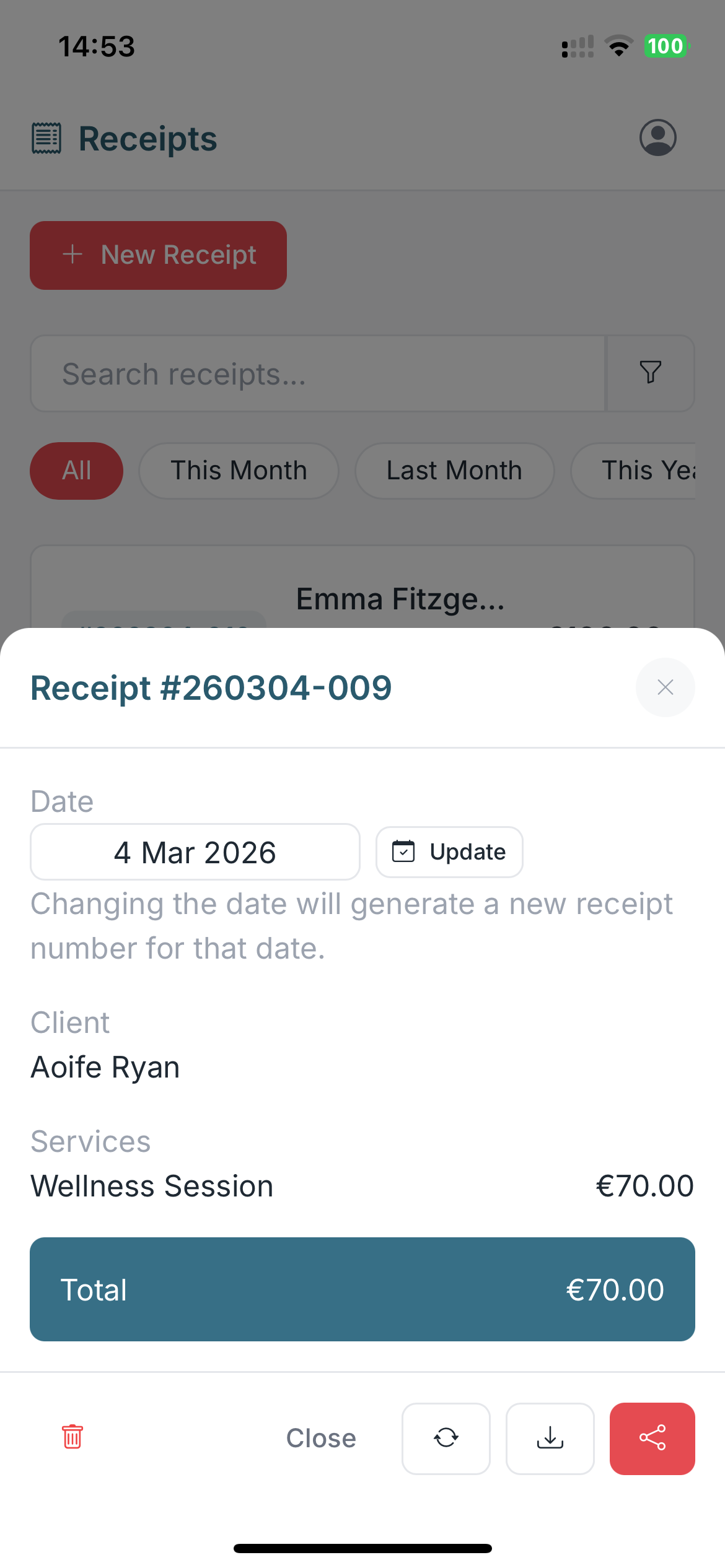Viewport: 725px width, 1568px height.
Task: Toggle the Last Month filter chip
Action: click(x=454, y=471)
